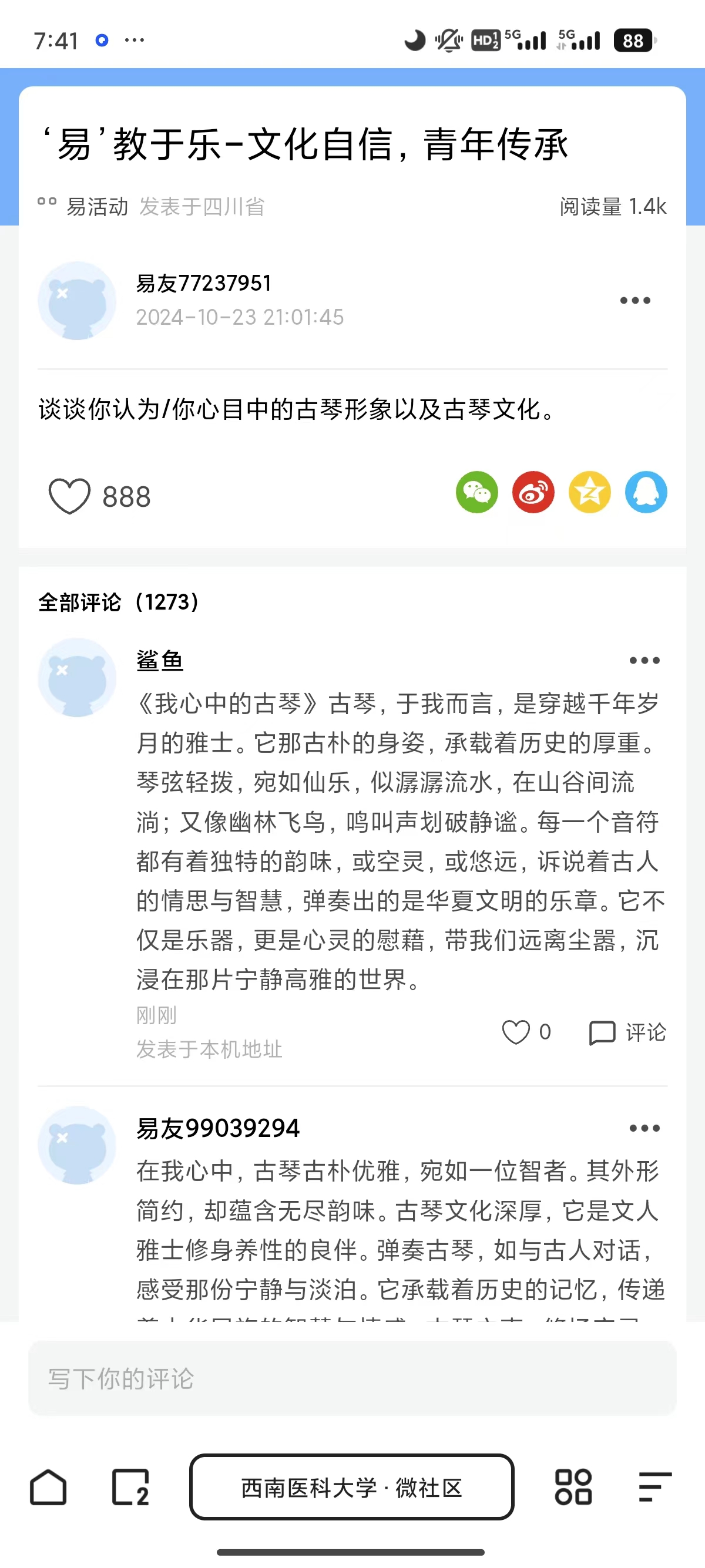Like the post with 888 likes

click(69, 496)
